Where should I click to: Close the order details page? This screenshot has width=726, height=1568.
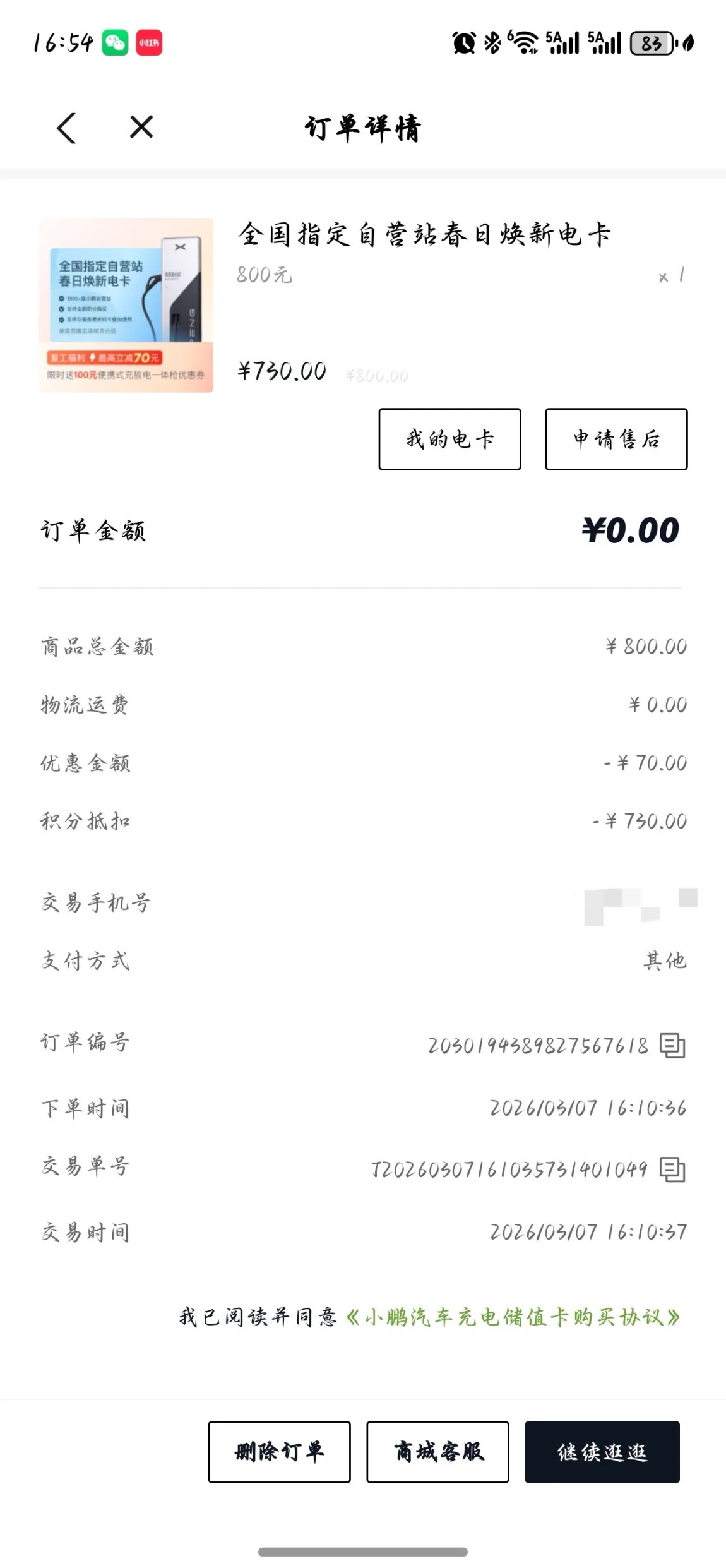(141, 127)
